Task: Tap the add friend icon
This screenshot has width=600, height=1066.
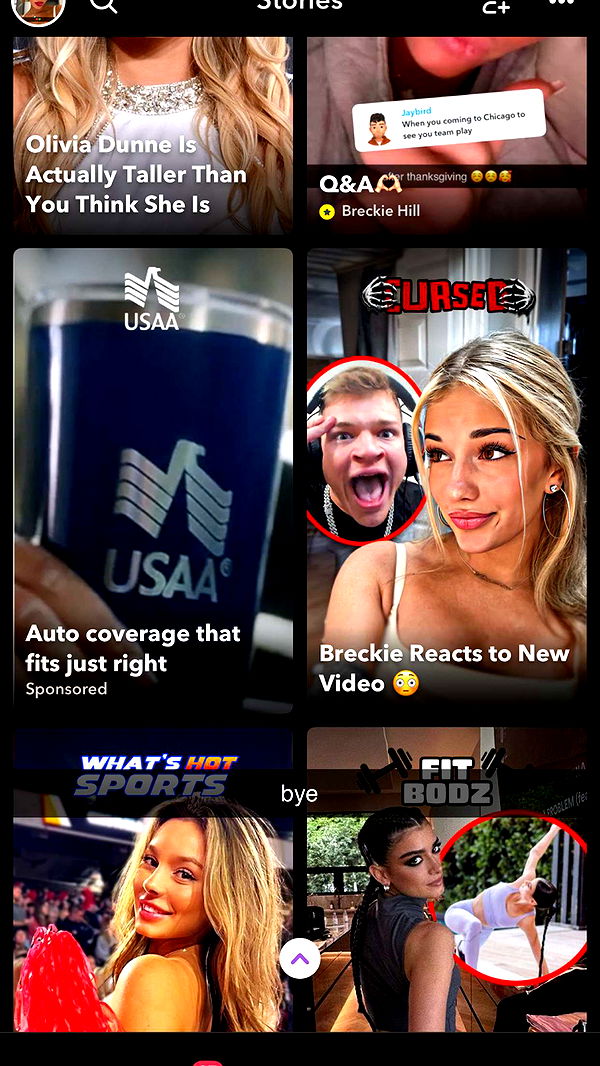Action: pos(496,7)
